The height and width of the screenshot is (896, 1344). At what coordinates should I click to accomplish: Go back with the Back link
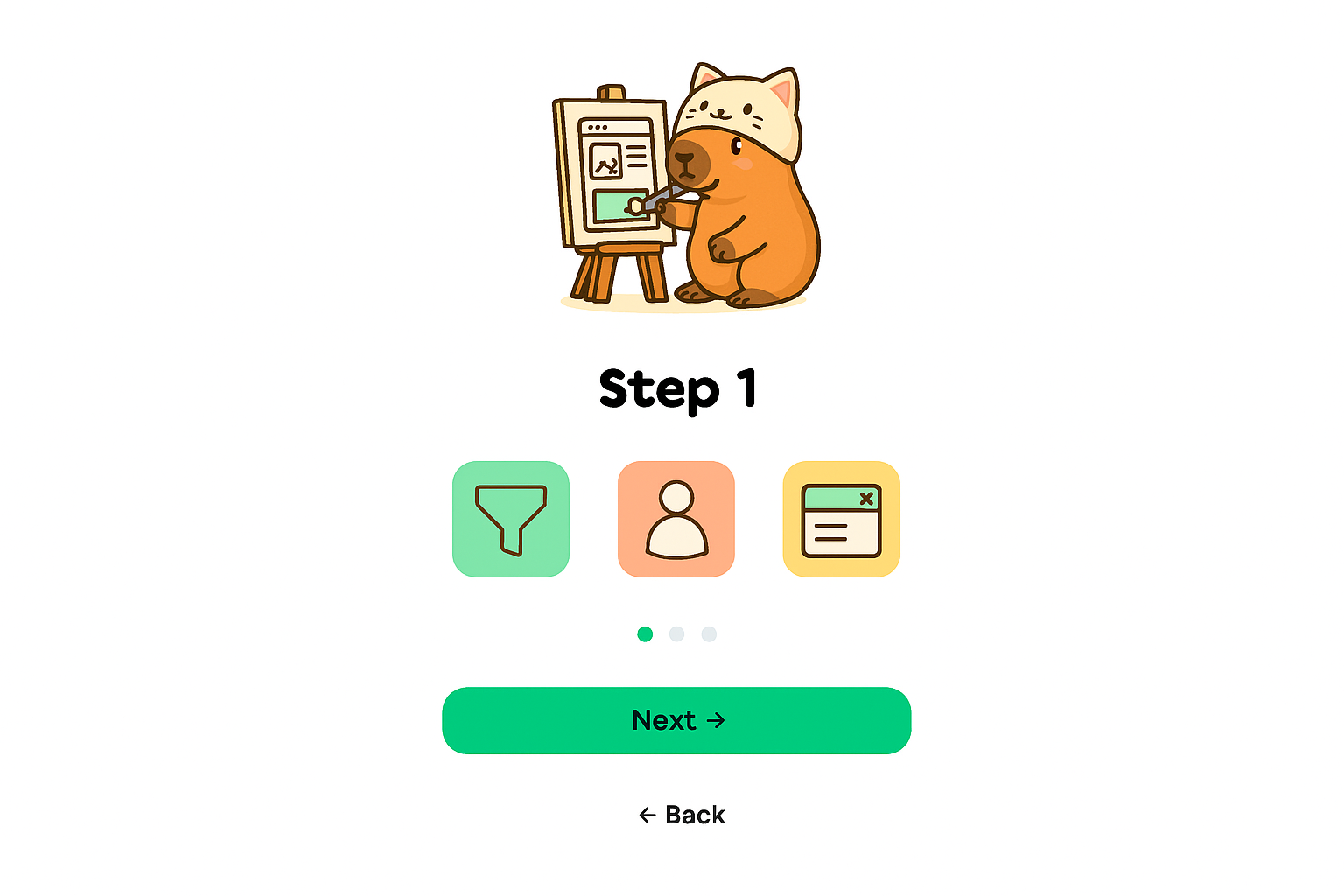point(682,815)
